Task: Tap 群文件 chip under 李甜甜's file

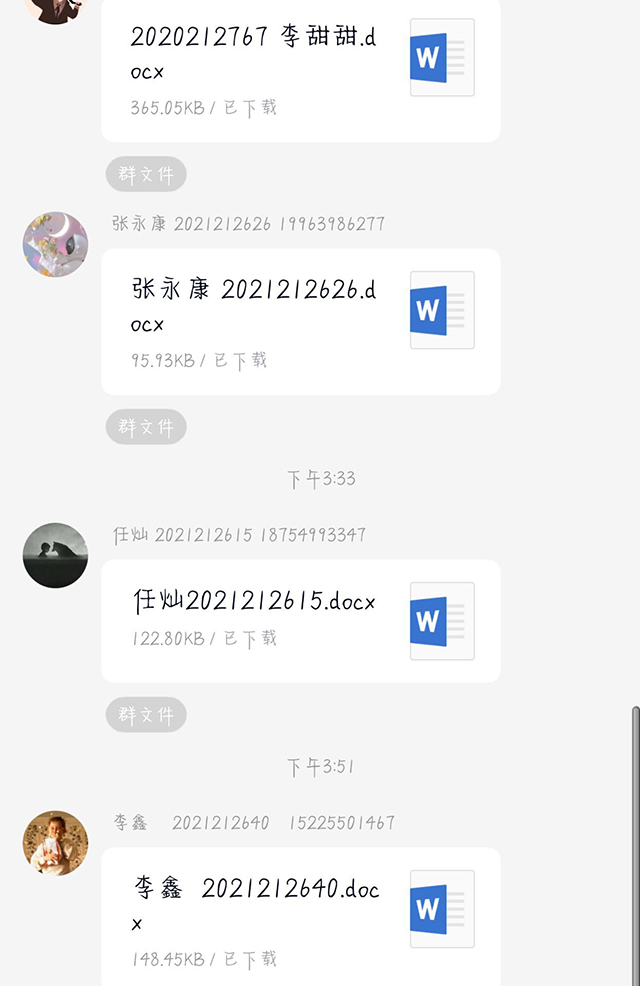Action: pyautogui.click(x=146, y=174)
